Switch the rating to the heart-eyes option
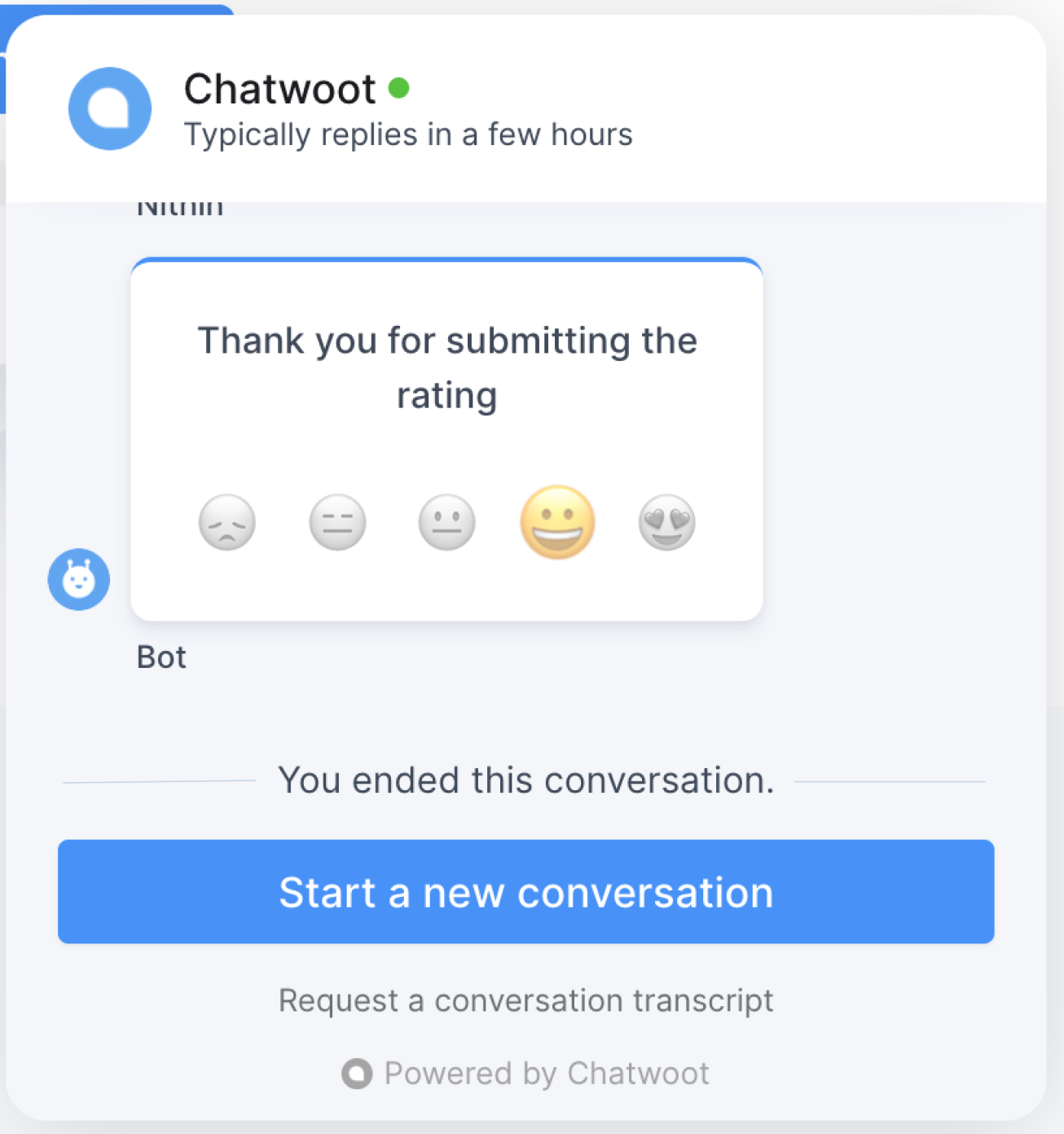The image size is (1064, 1134). [666, 522]
